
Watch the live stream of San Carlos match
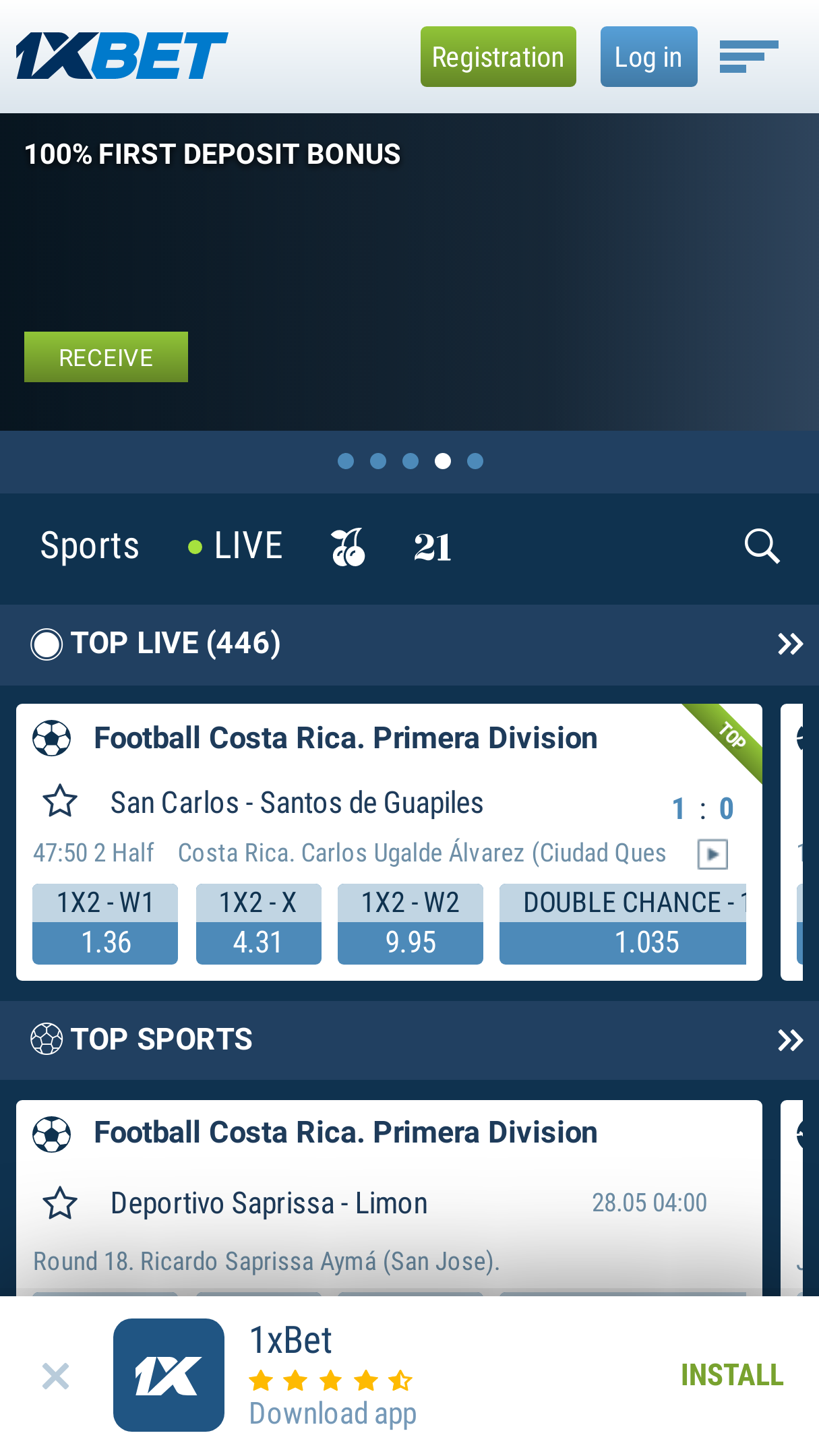[x=712, y=854]
